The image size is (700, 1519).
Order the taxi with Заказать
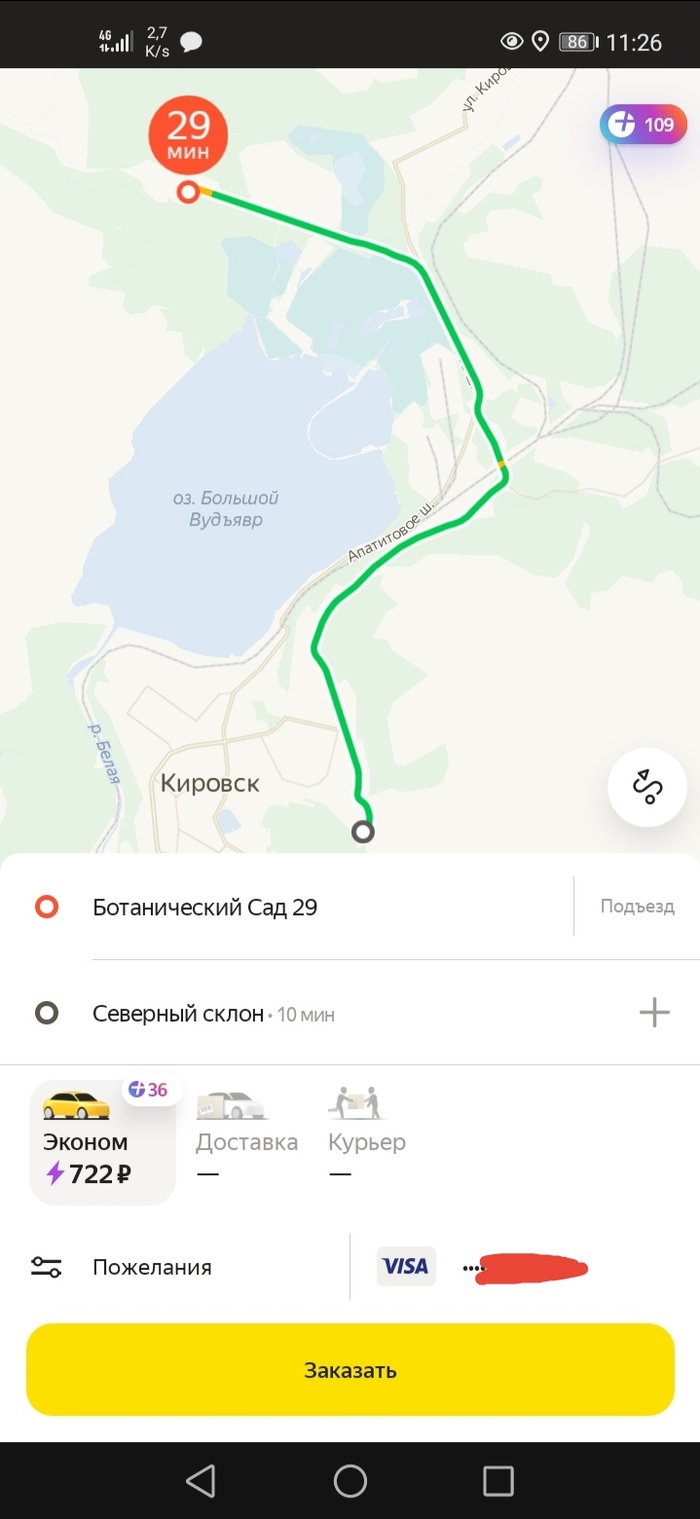350,1370
